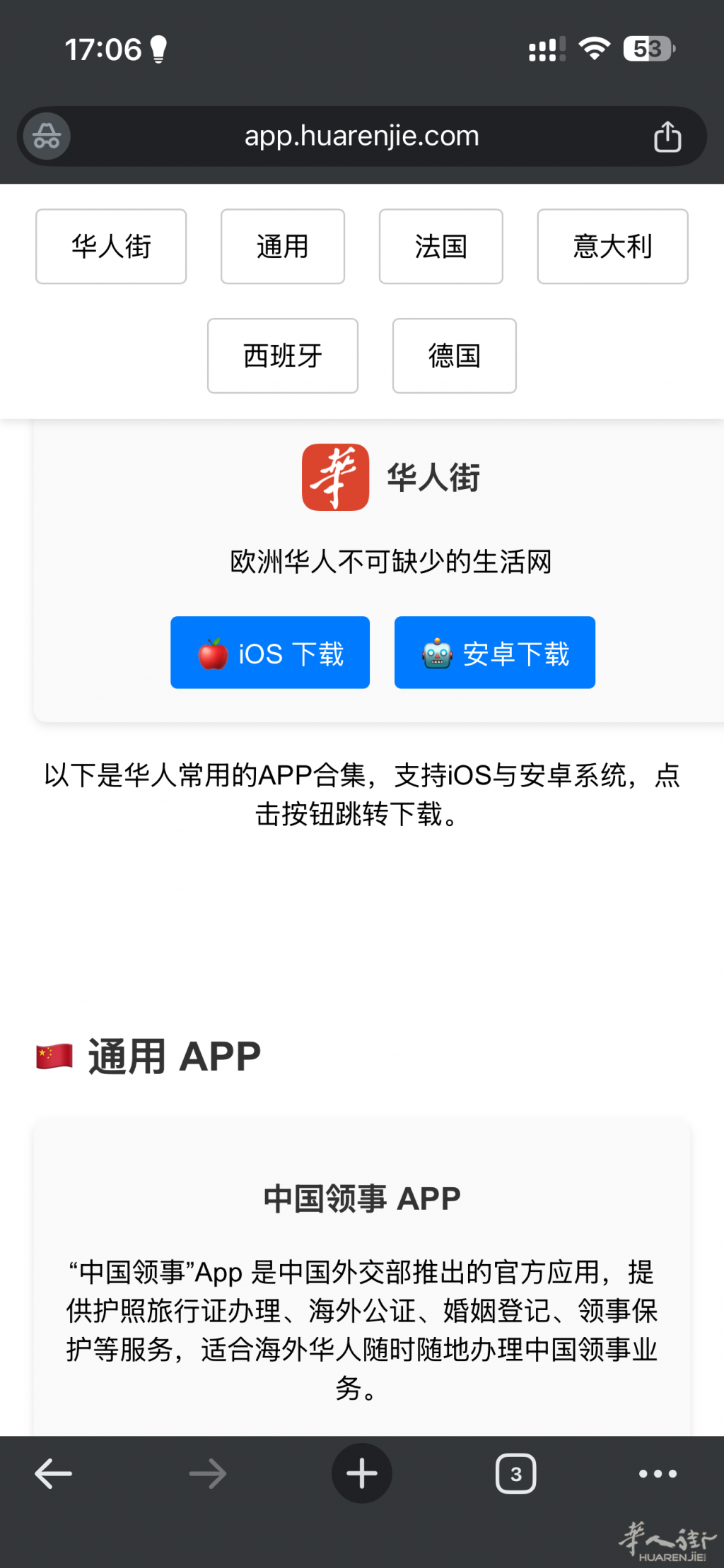Tap the 安卓下载 Android download button
The height and width of the screenshot is (1568, 724).
coord(494,653)
